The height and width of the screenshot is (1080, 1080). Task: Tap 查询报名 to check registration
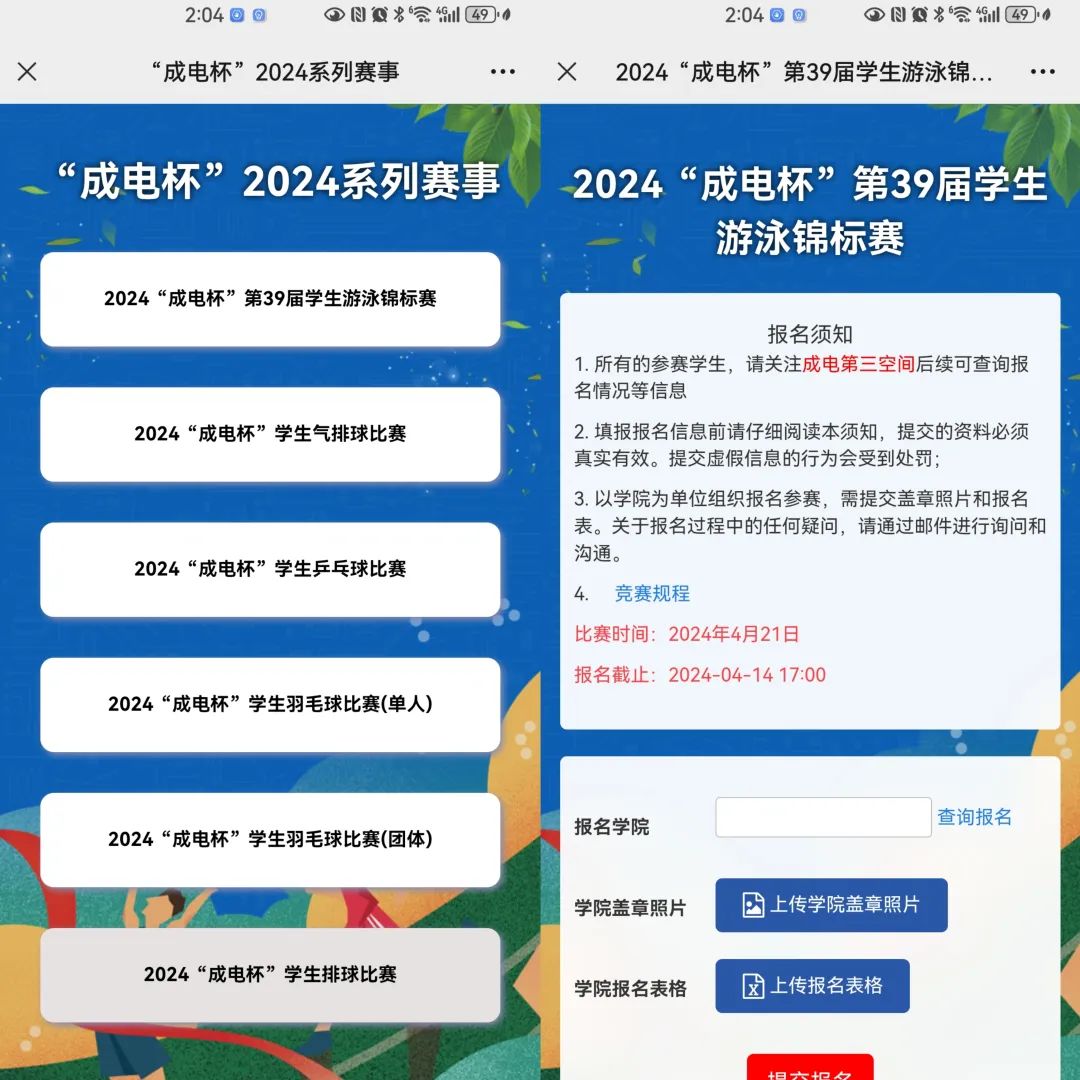[974, 817]
